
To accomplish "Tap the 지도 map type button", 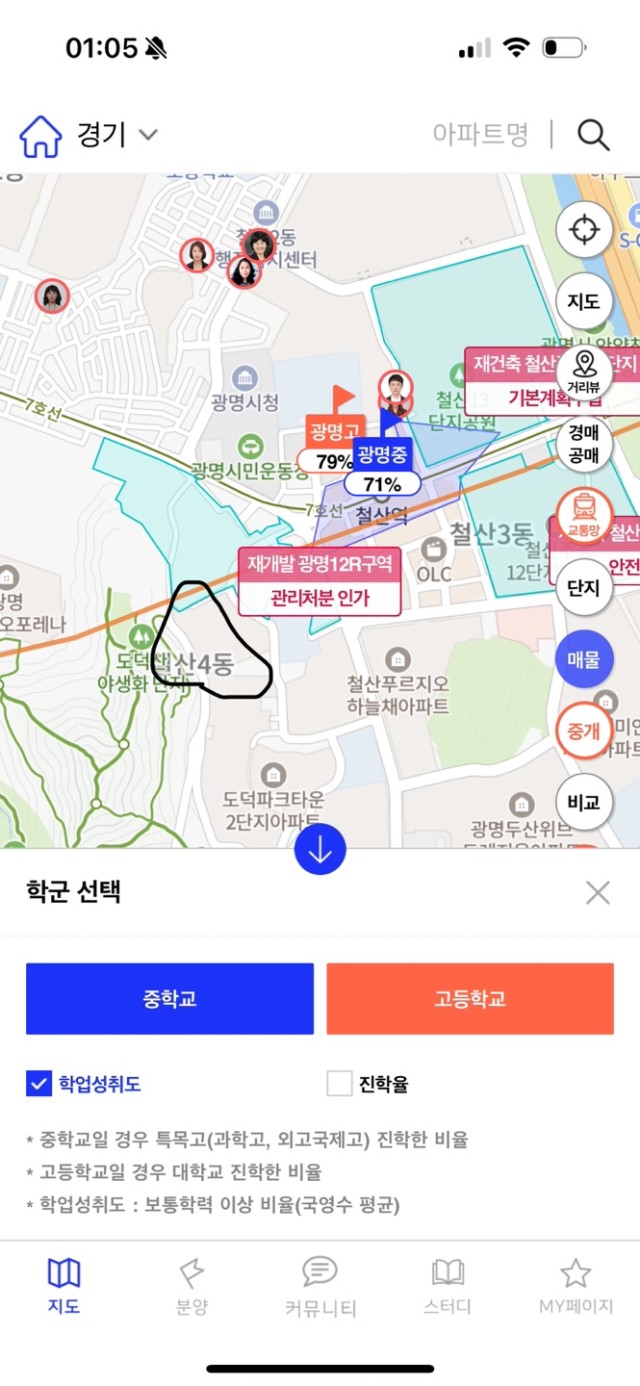I will (x=584, y=301).
